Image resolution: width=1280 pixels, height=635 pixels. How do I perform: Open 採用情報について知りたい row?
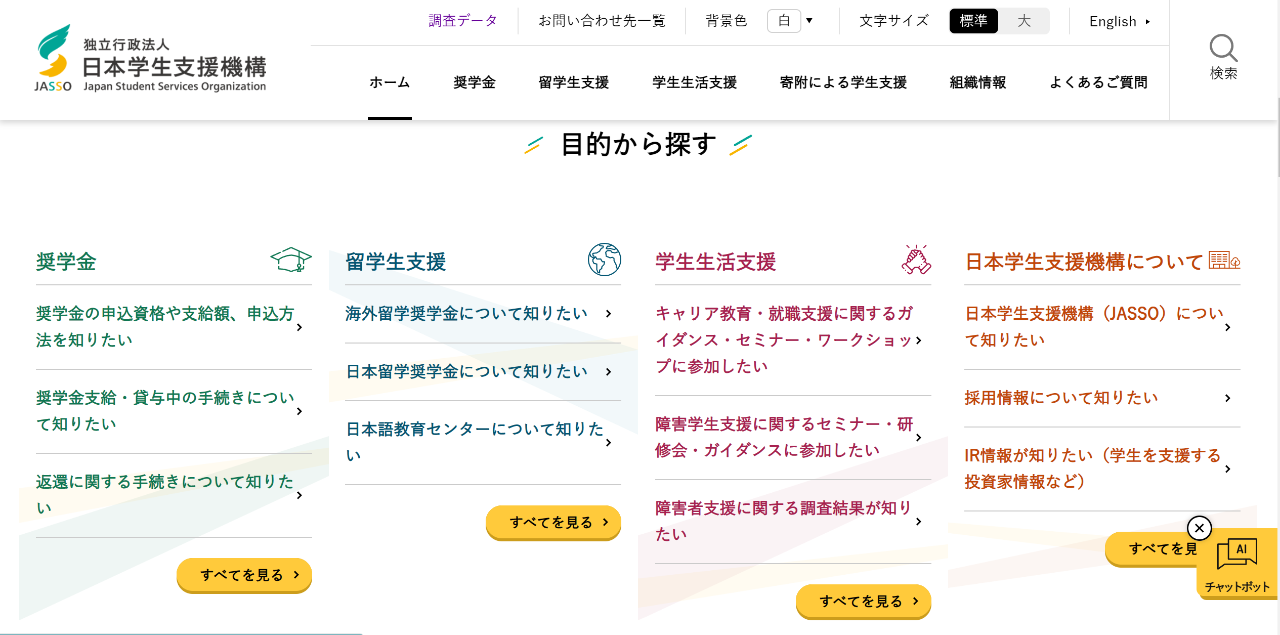[x=1098, y=398]
